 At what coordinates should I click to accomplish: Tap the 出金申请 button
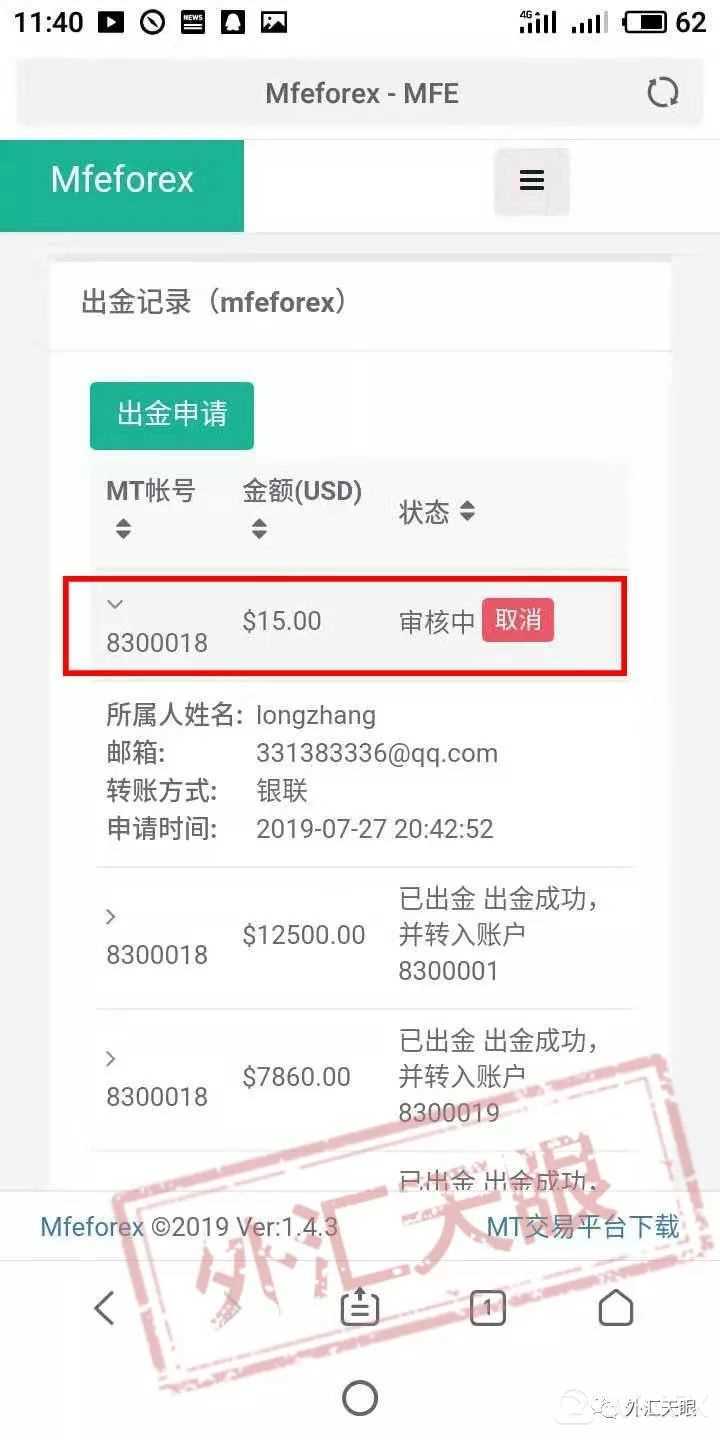172,415
